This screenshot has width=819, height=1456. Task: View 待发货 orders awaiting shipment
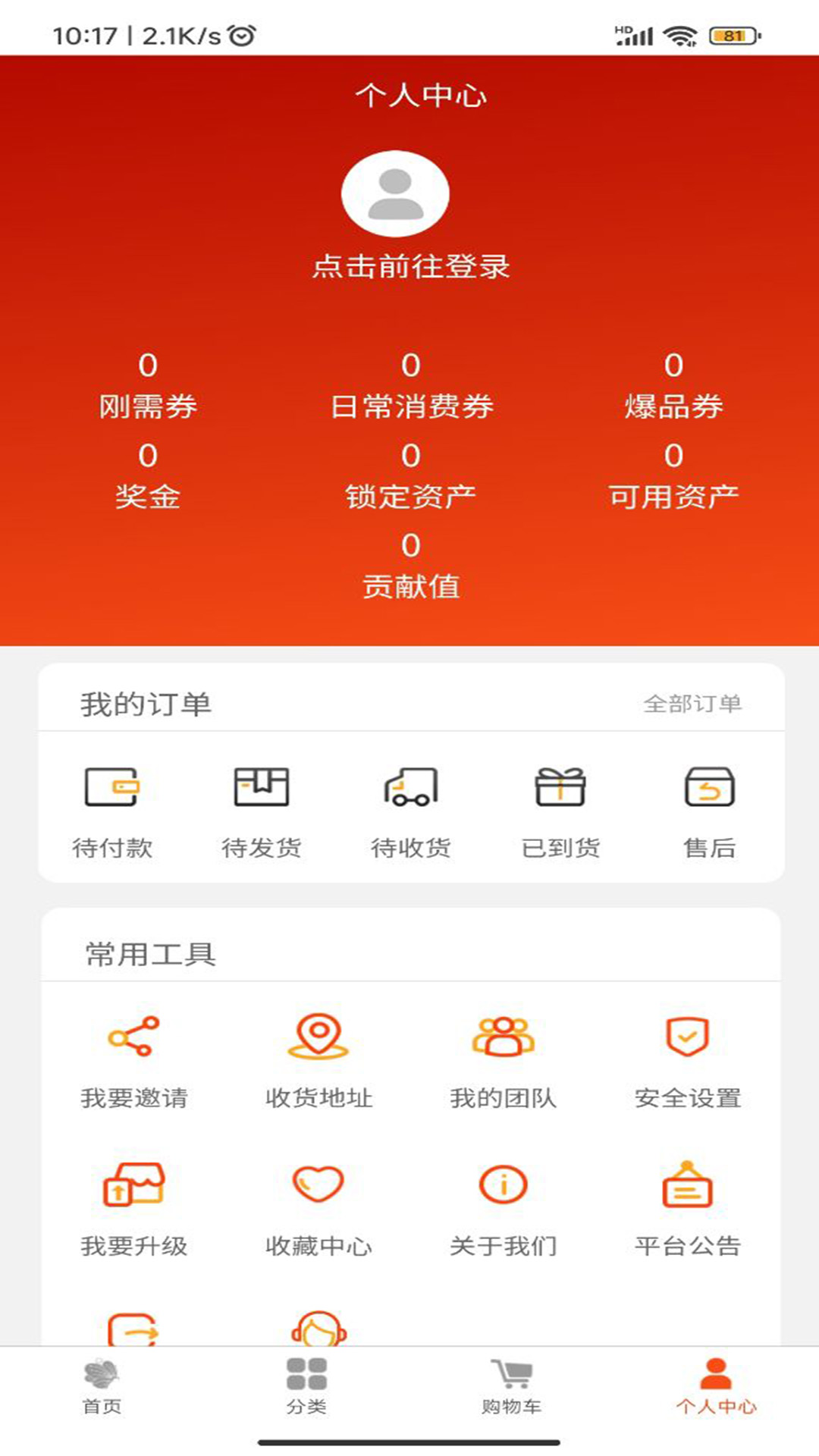pos(261,811)
